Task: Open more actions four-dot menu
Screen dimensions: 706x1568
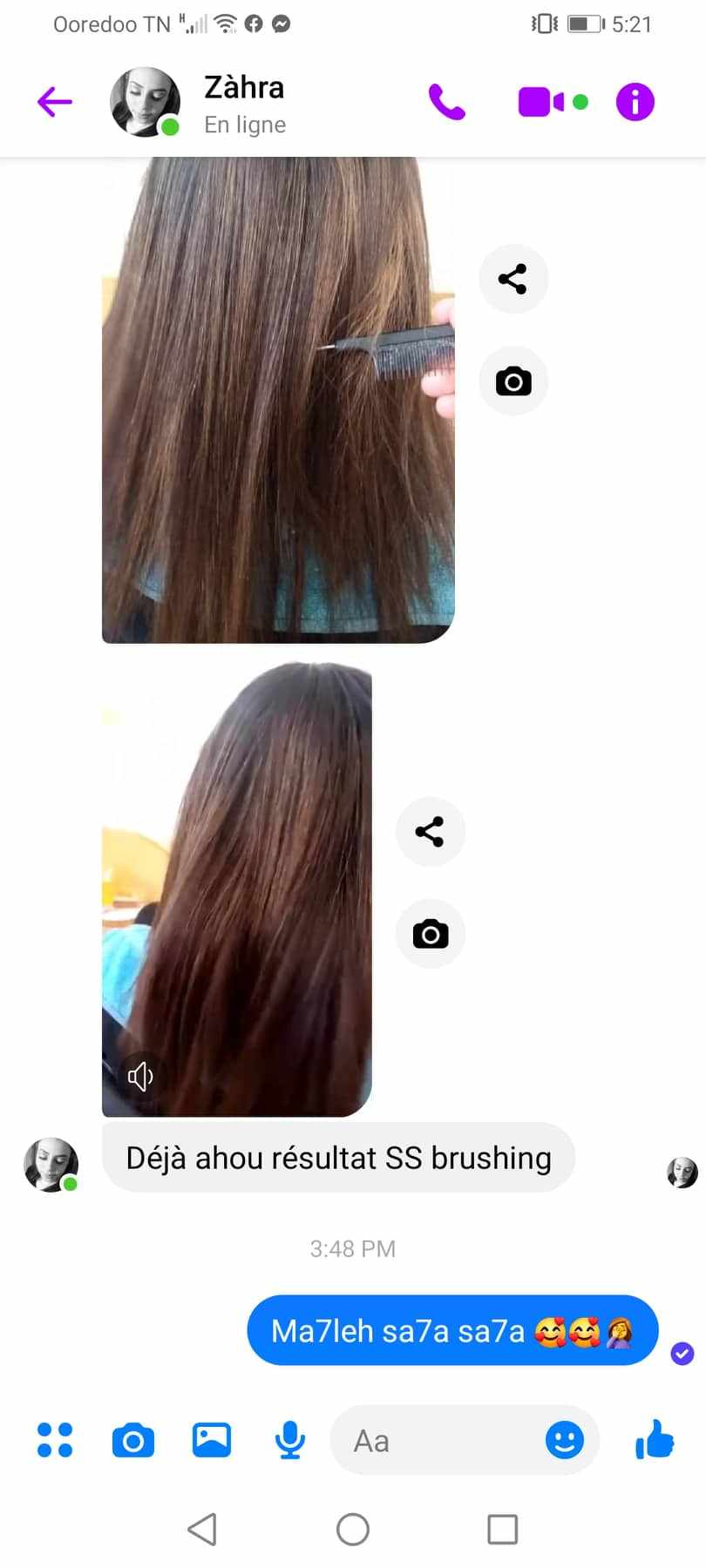Action: coord(55,1440)
